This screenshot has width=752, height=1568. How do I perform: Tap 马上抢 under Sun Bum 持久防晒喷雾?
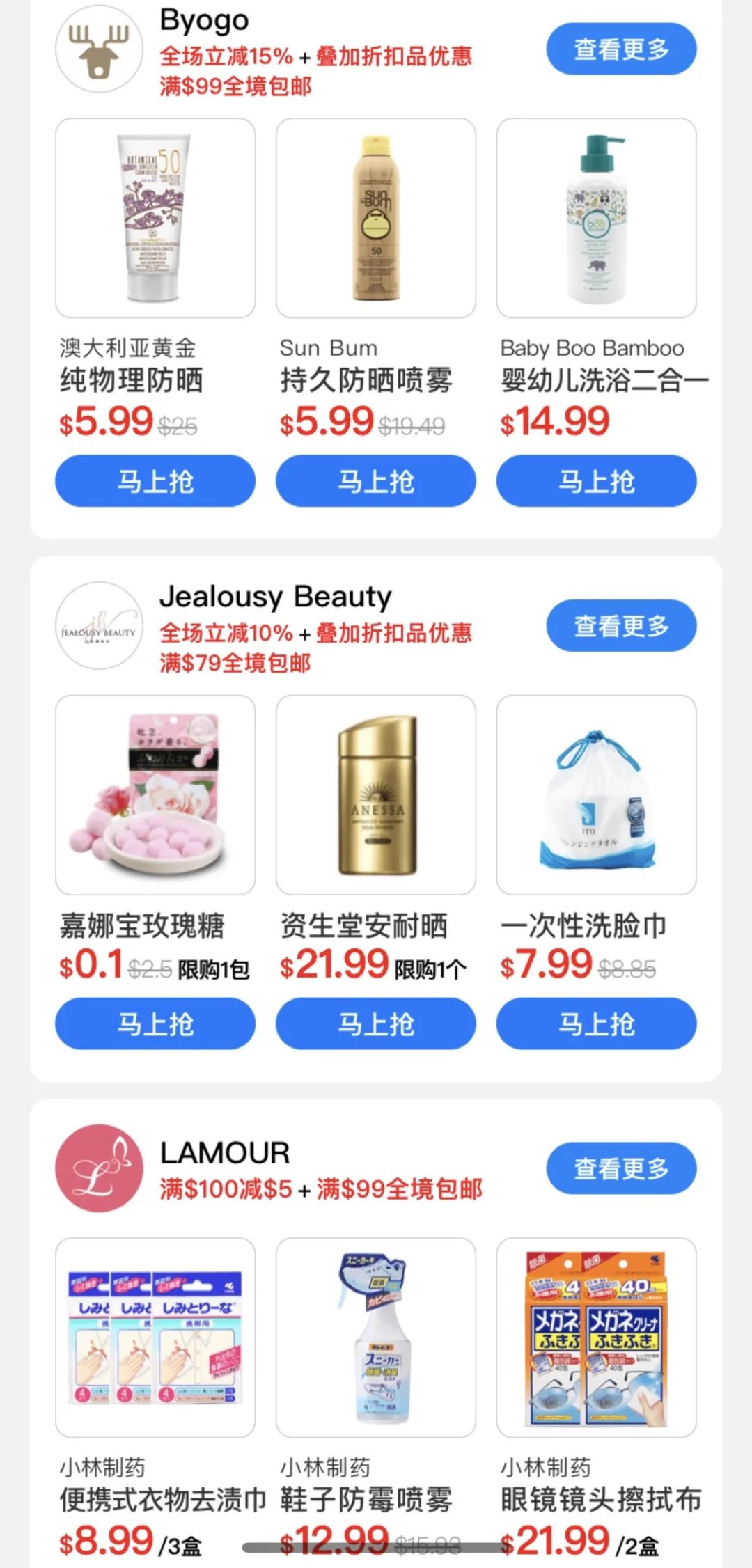[x=376, y=480]
